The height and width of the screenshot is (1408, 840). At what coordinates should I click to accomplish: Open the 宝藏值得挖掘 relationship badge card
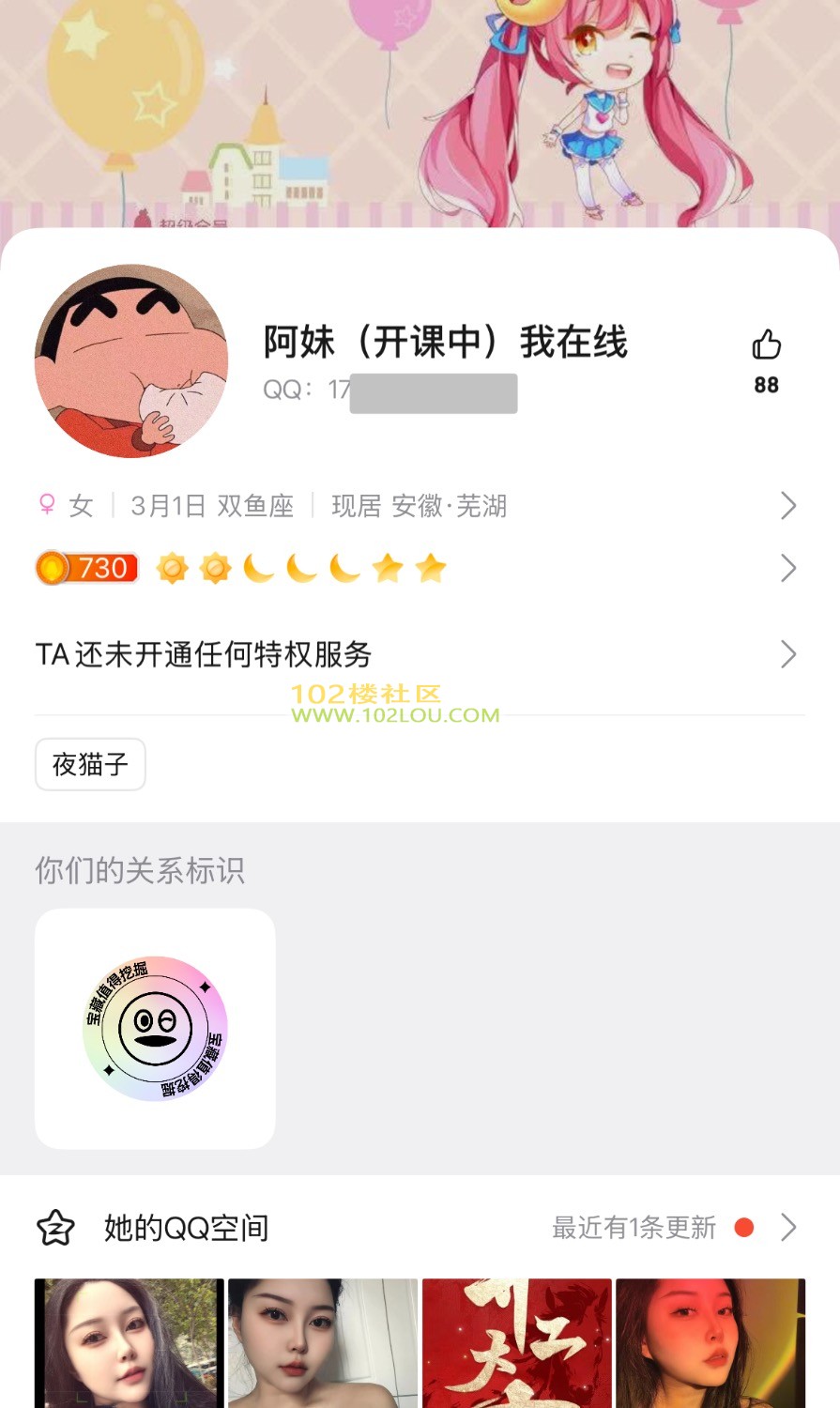click(x=155, y=1028)
